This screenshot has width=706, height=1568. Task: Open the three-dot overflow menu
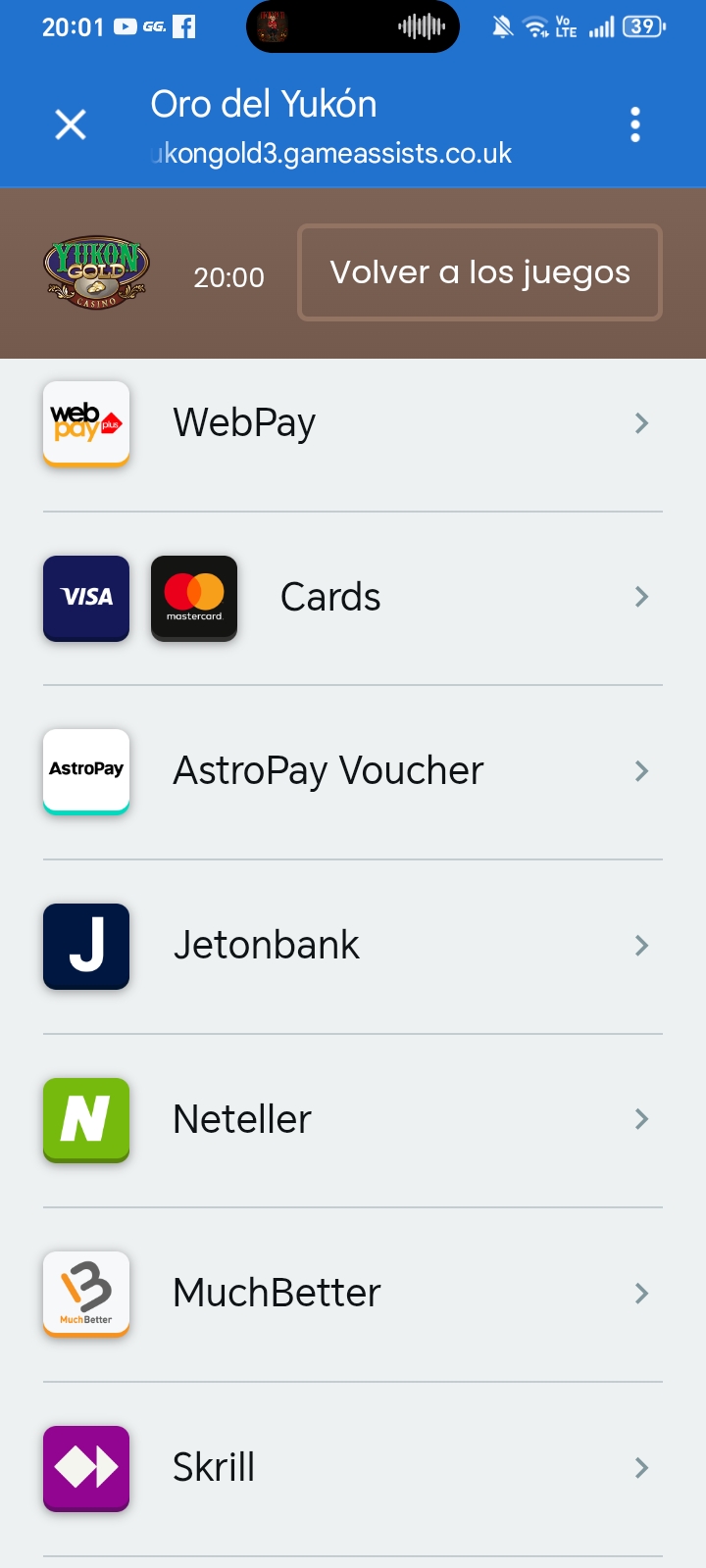point(635,124)
